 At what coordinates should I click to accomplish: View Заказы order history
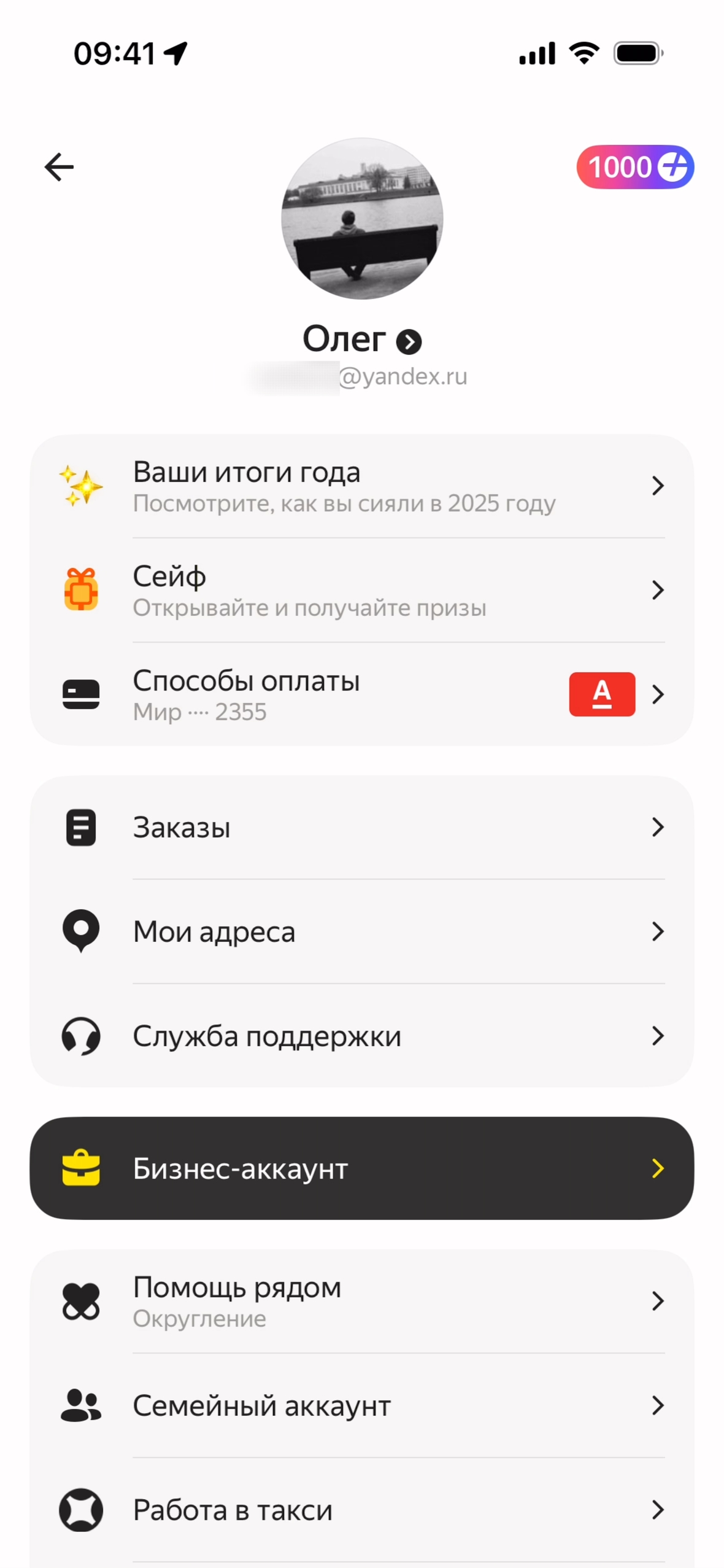point(362,828)
